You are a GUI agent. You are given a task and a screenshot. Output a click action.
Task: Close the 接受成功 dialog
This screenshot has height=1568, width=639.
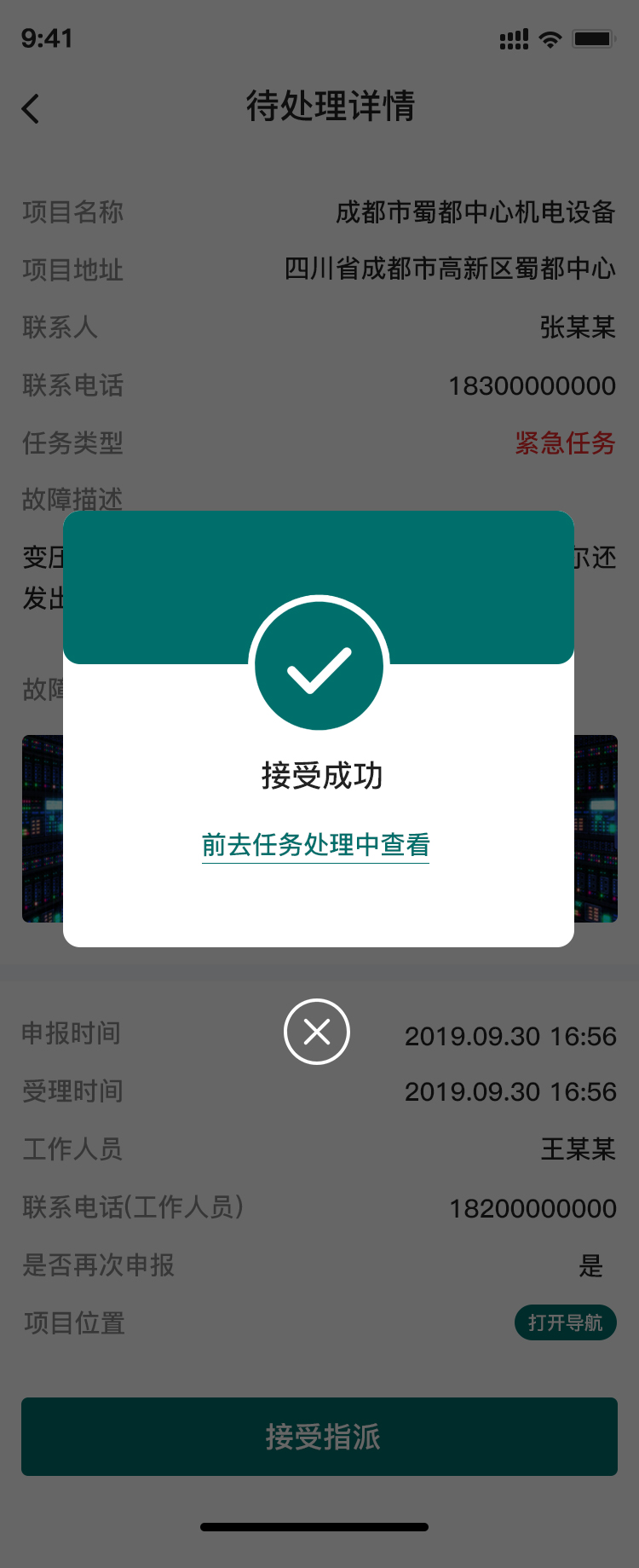click(317, 1032)
